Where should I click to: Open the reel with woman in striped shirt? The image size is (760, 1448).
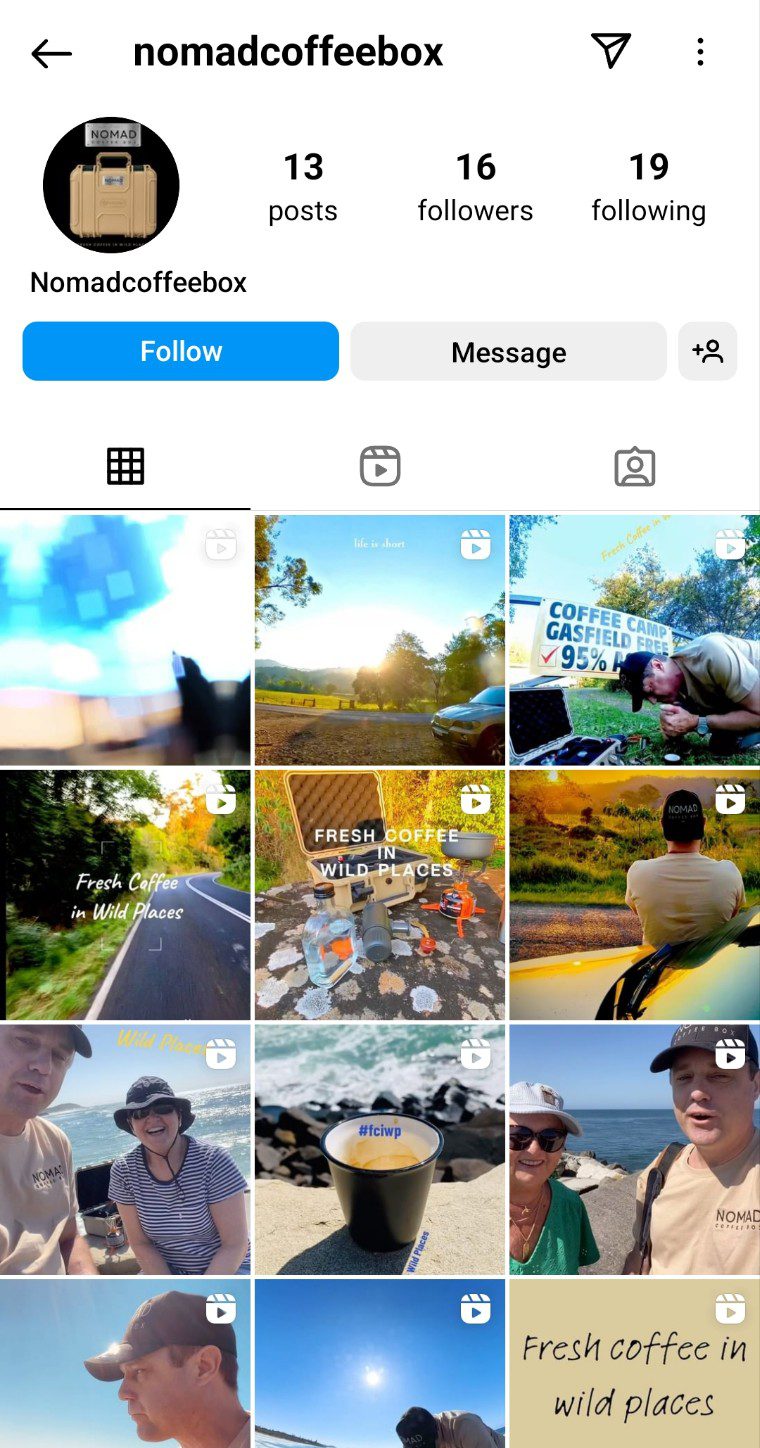(x=125, y=1150)
